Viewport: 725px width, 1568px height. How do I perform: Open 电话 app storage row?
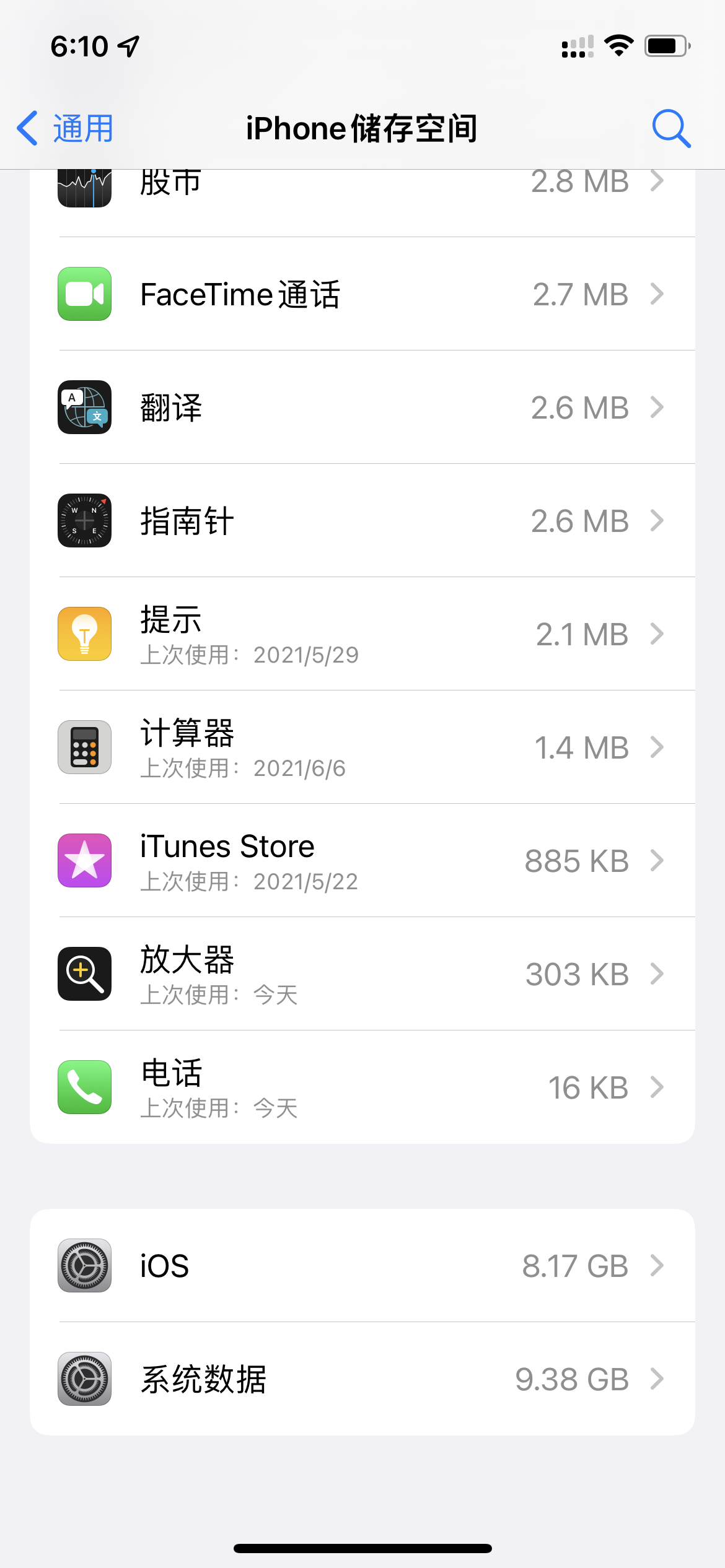(x=362, y=1087)
